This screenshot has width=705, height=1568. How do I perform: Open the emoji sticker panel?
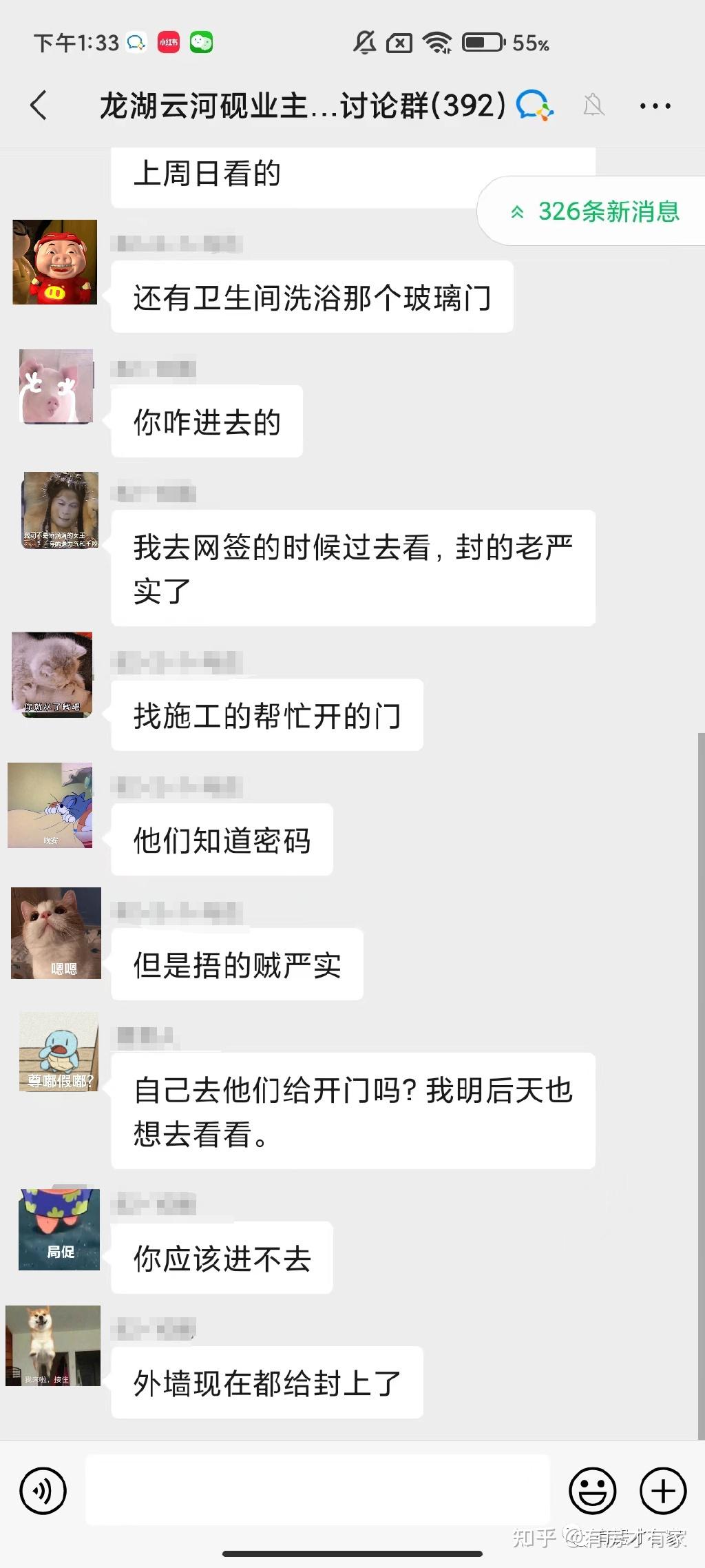[x=592, y=1492]
